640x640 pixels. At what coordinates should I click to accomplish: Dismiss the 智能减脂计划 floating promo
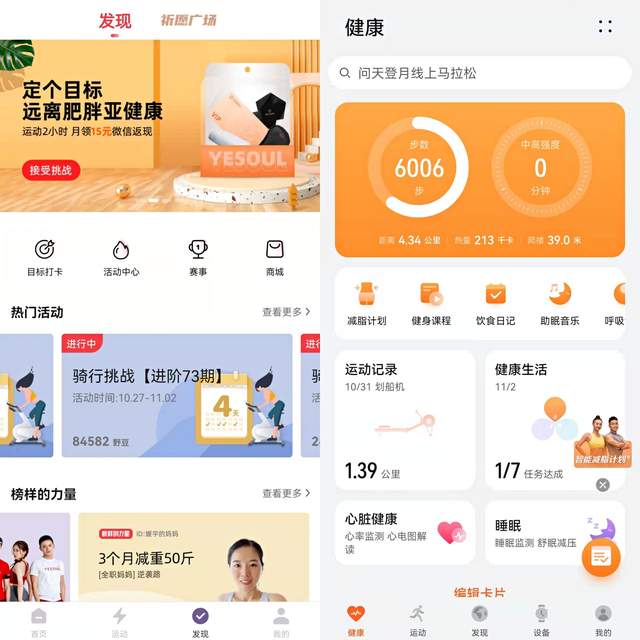[x=603, y=485]
